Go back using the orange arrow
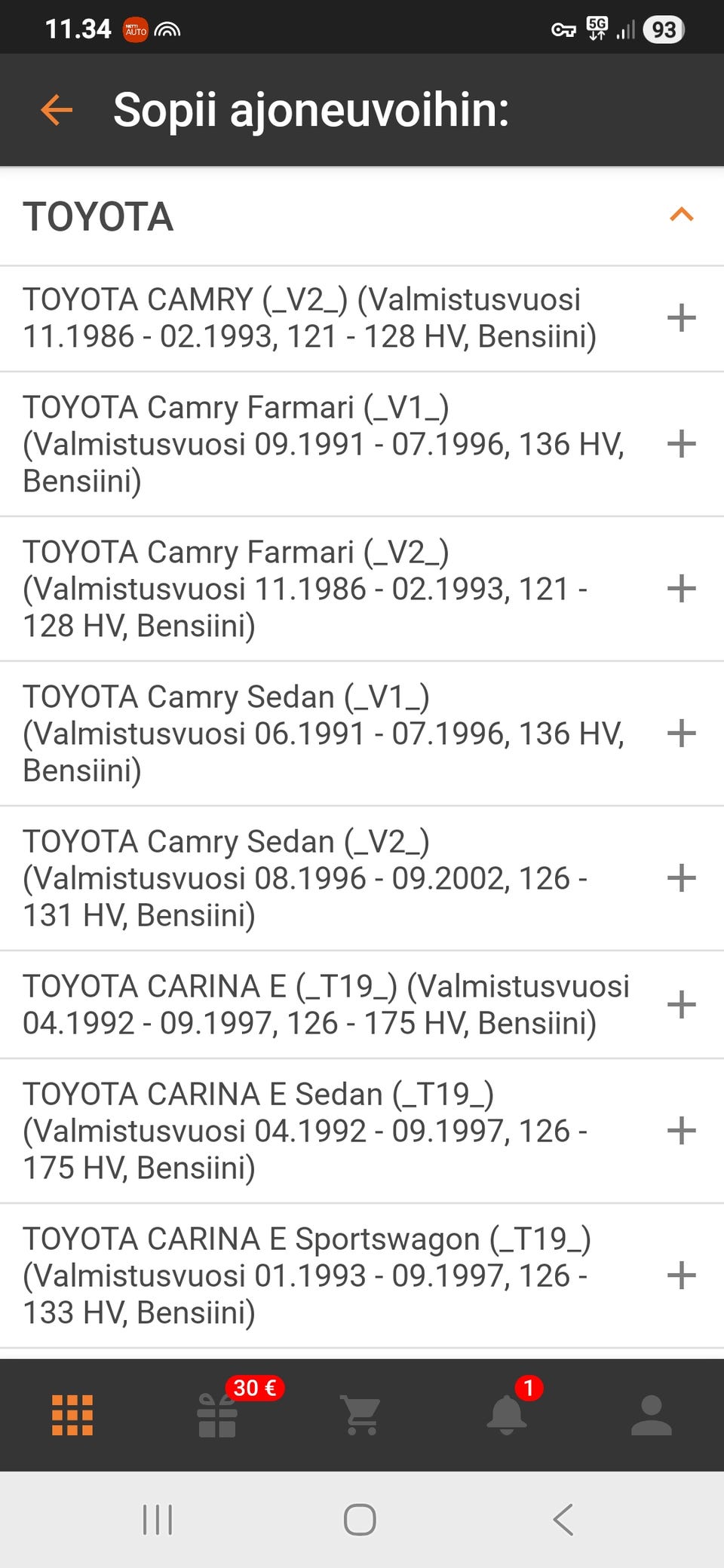 (57, 110)
